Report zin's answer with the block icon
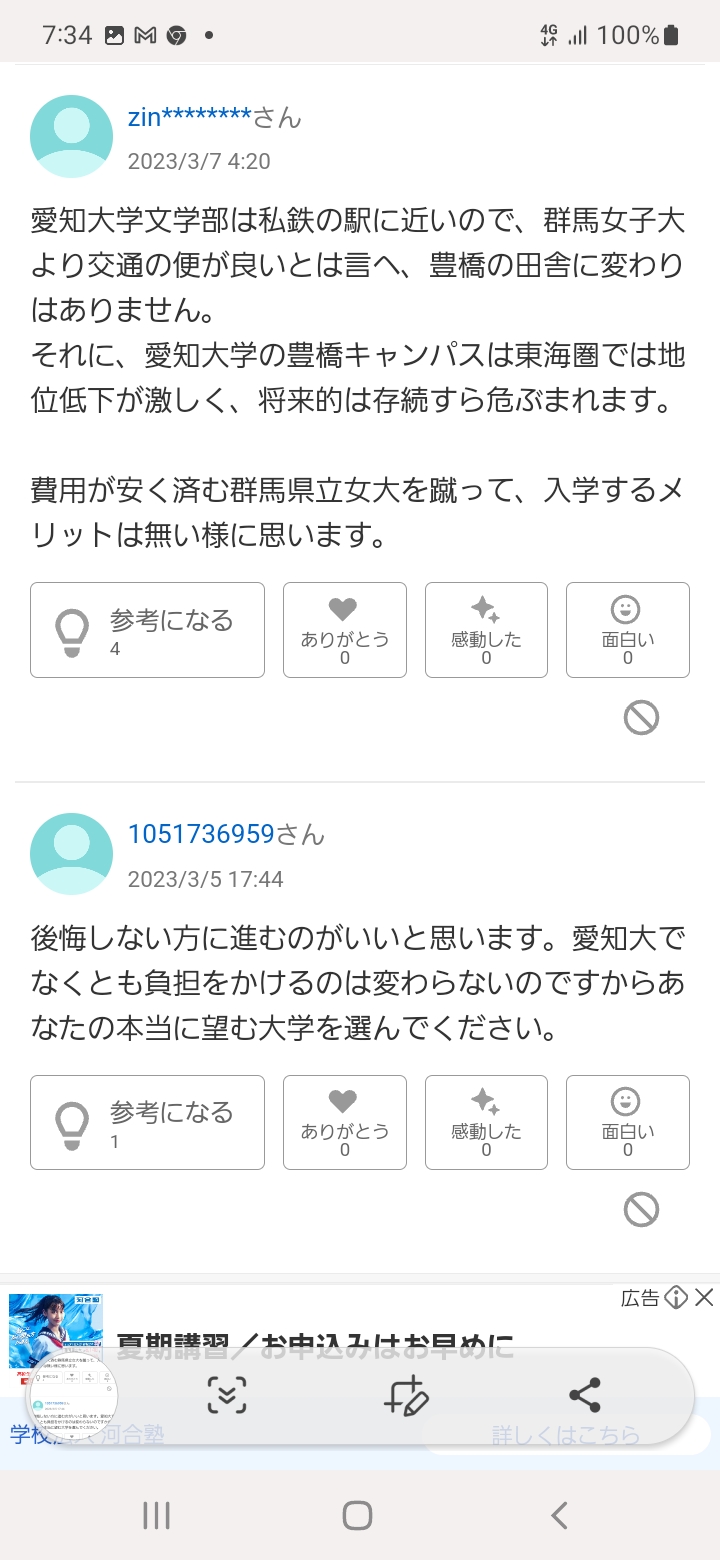 [x=641, y=718]
